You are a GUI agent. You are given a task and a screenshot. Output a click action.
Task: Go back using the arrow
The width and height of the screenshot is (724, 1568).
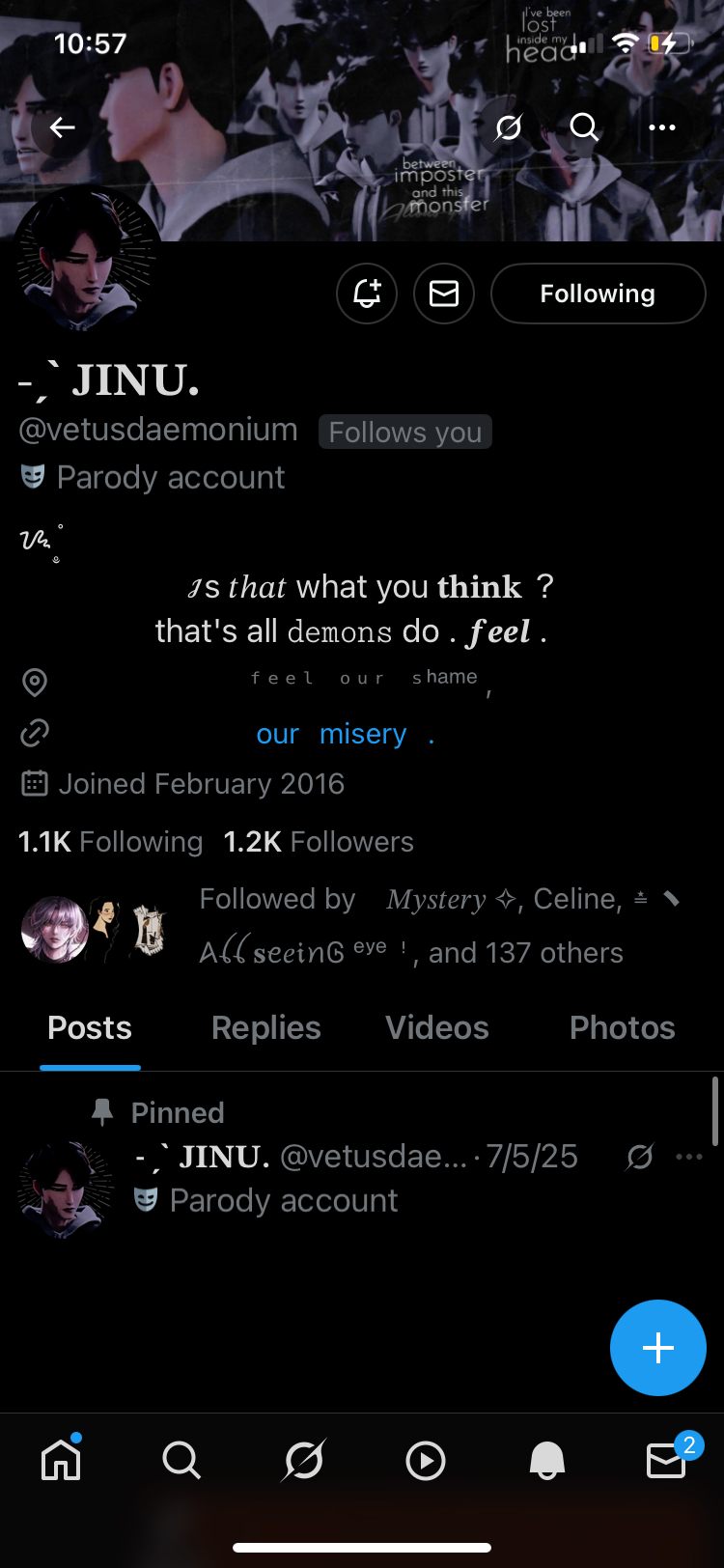click(63, 127)
